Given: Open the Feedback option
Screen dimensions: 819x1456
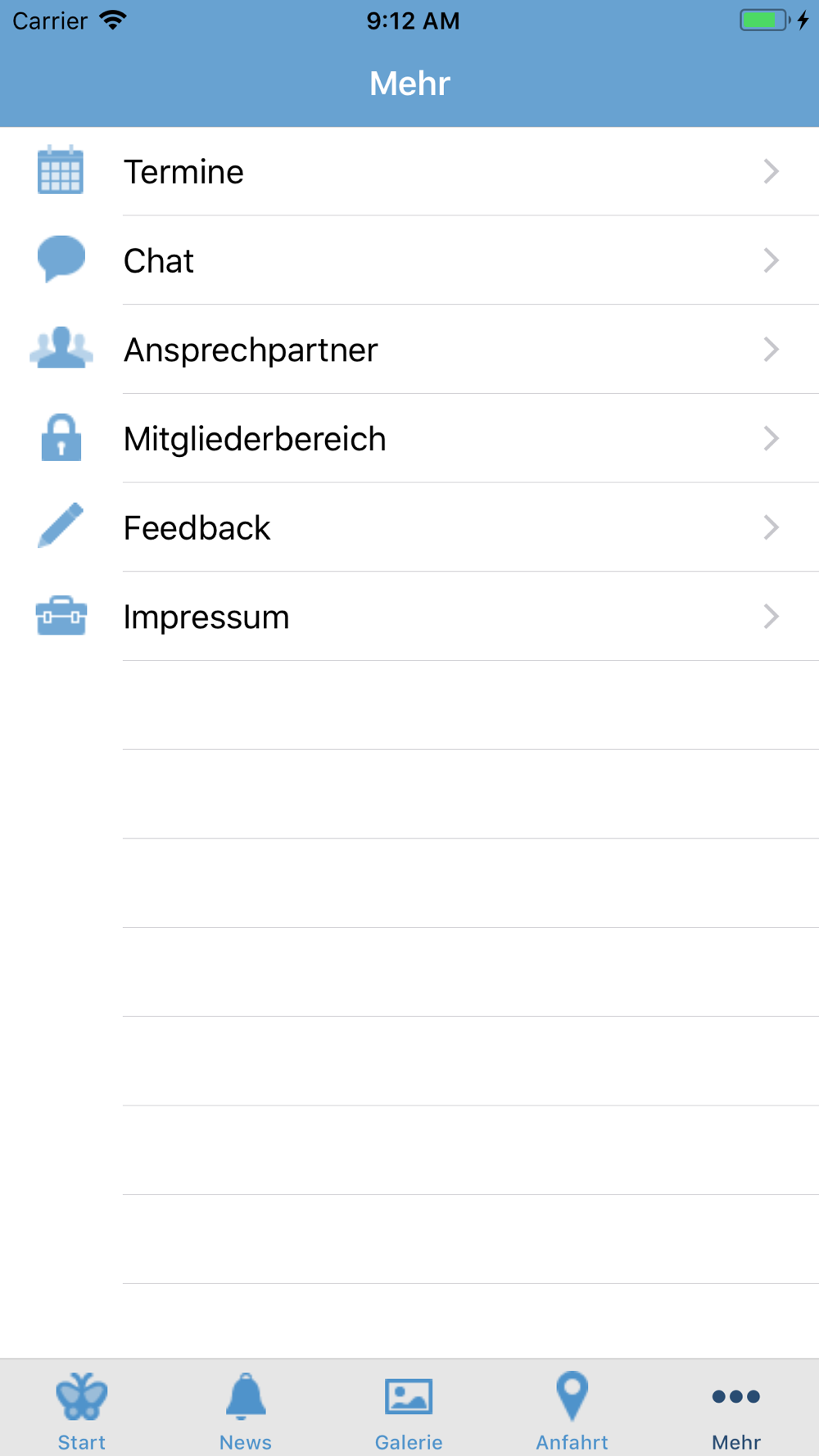Looking at the screenshot, I should pyautogui.click(x=409, y=527).
